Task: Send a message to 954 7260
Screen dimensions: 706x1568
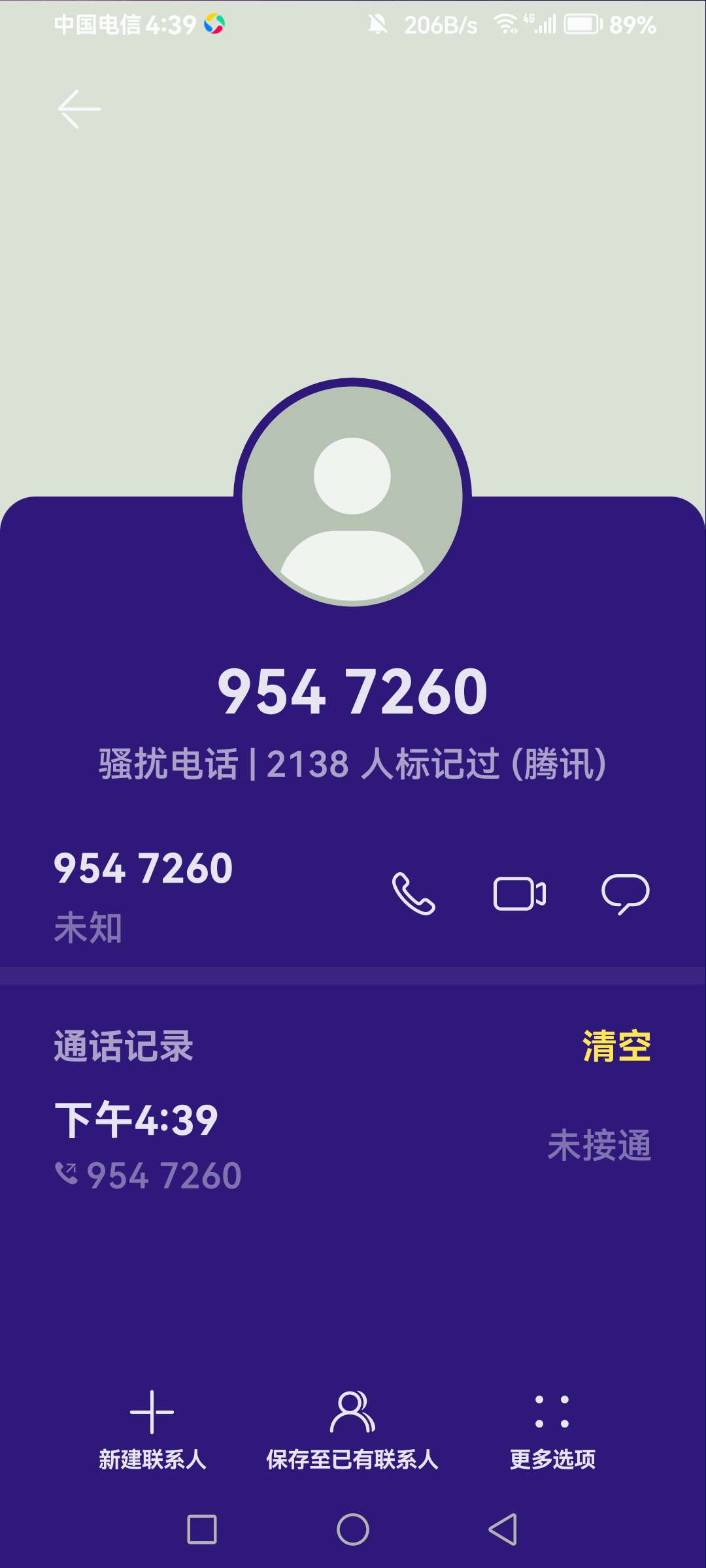Action: pos(625,894)
